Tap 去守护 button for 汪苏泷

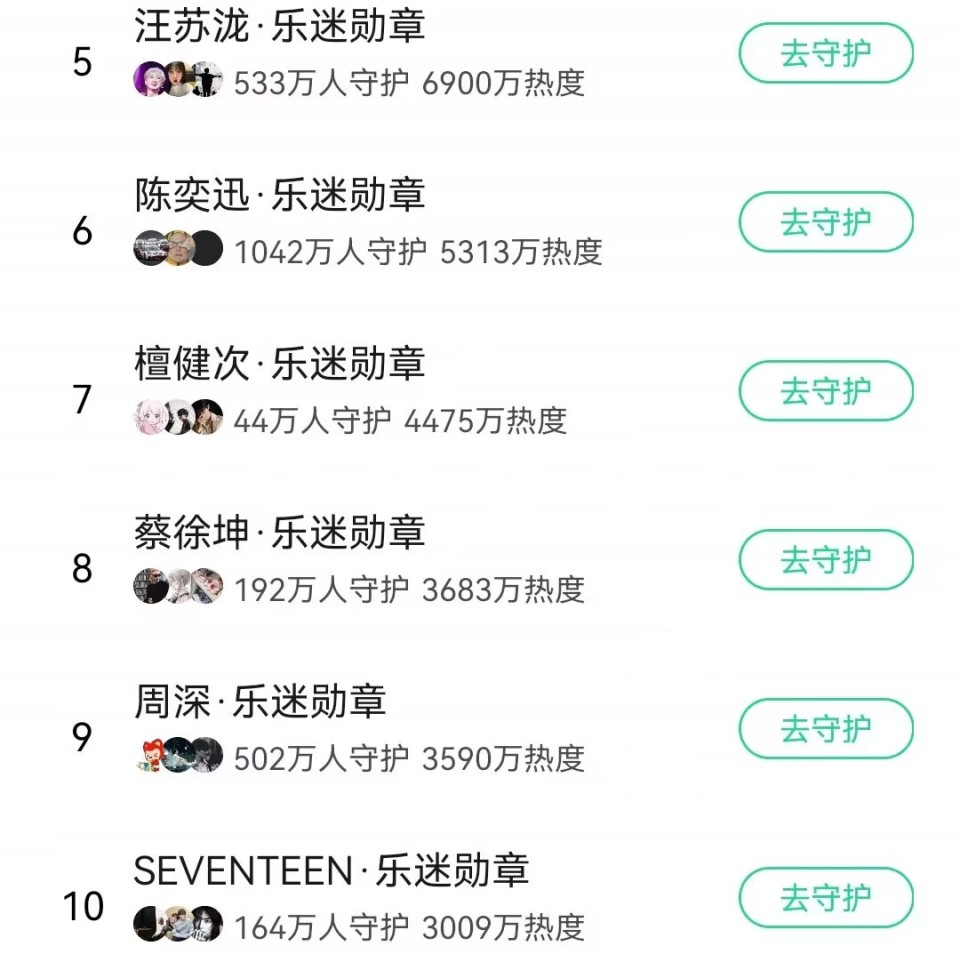tap(825, 53)
